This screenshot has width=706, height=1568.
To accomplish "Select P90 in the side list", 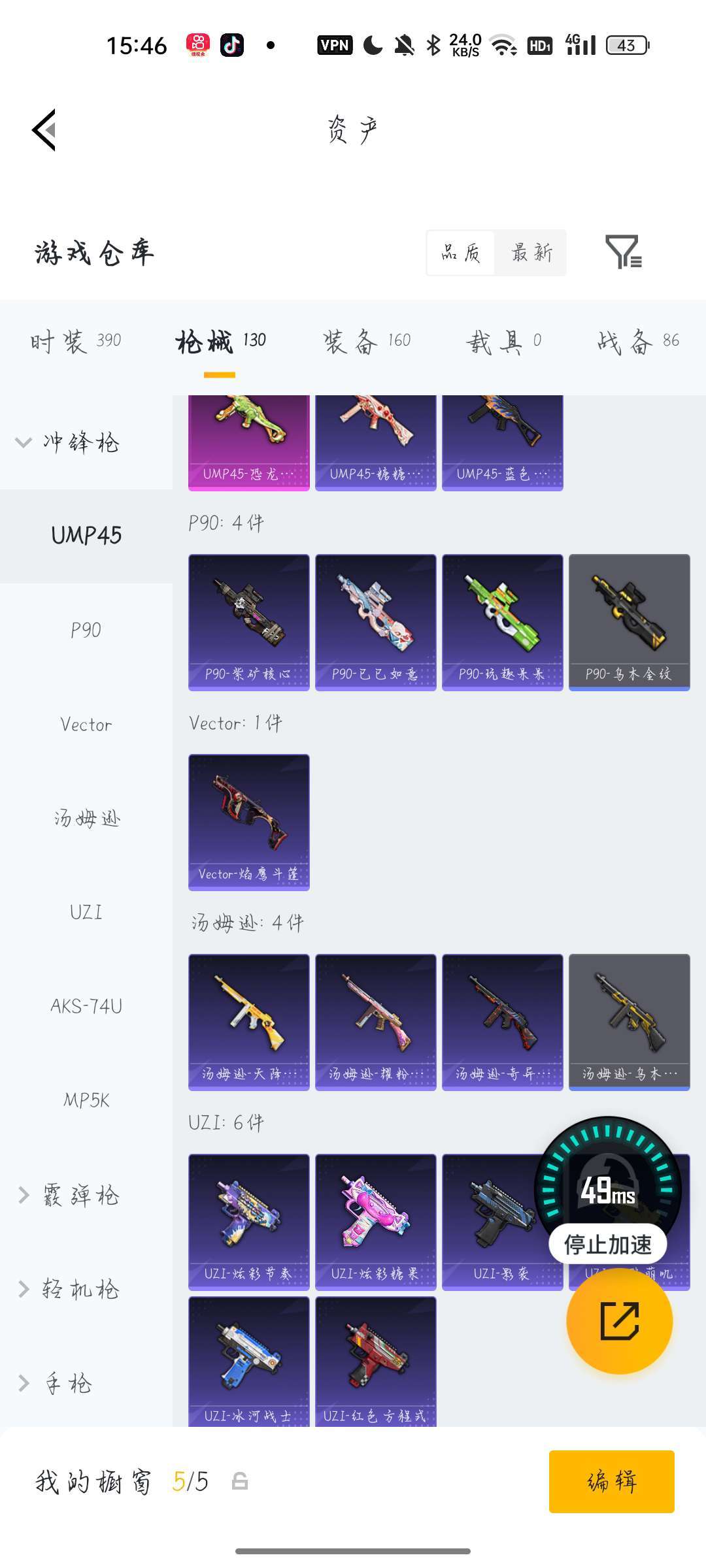I will [x=86, y=630].
